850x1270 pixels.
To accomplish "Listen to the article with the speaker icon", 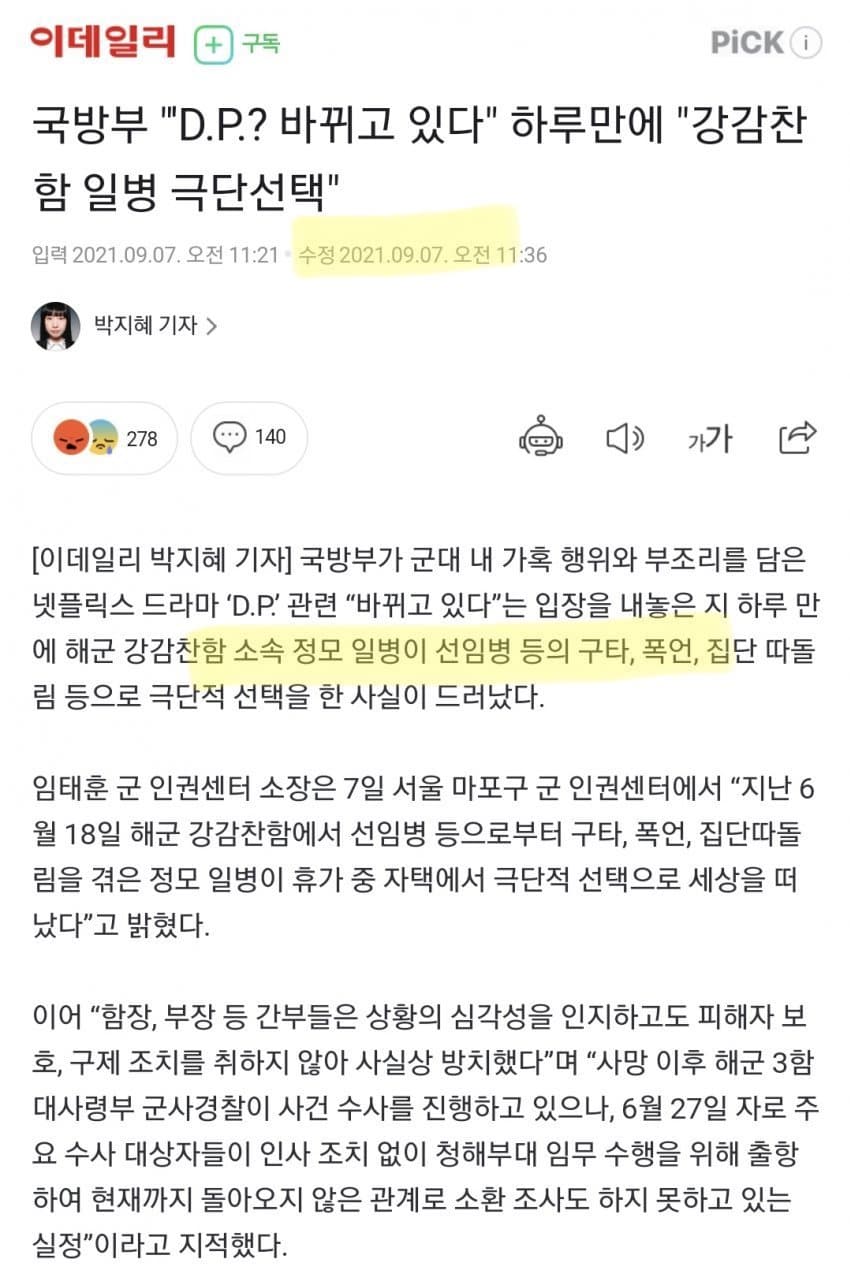I will (626, 438).
